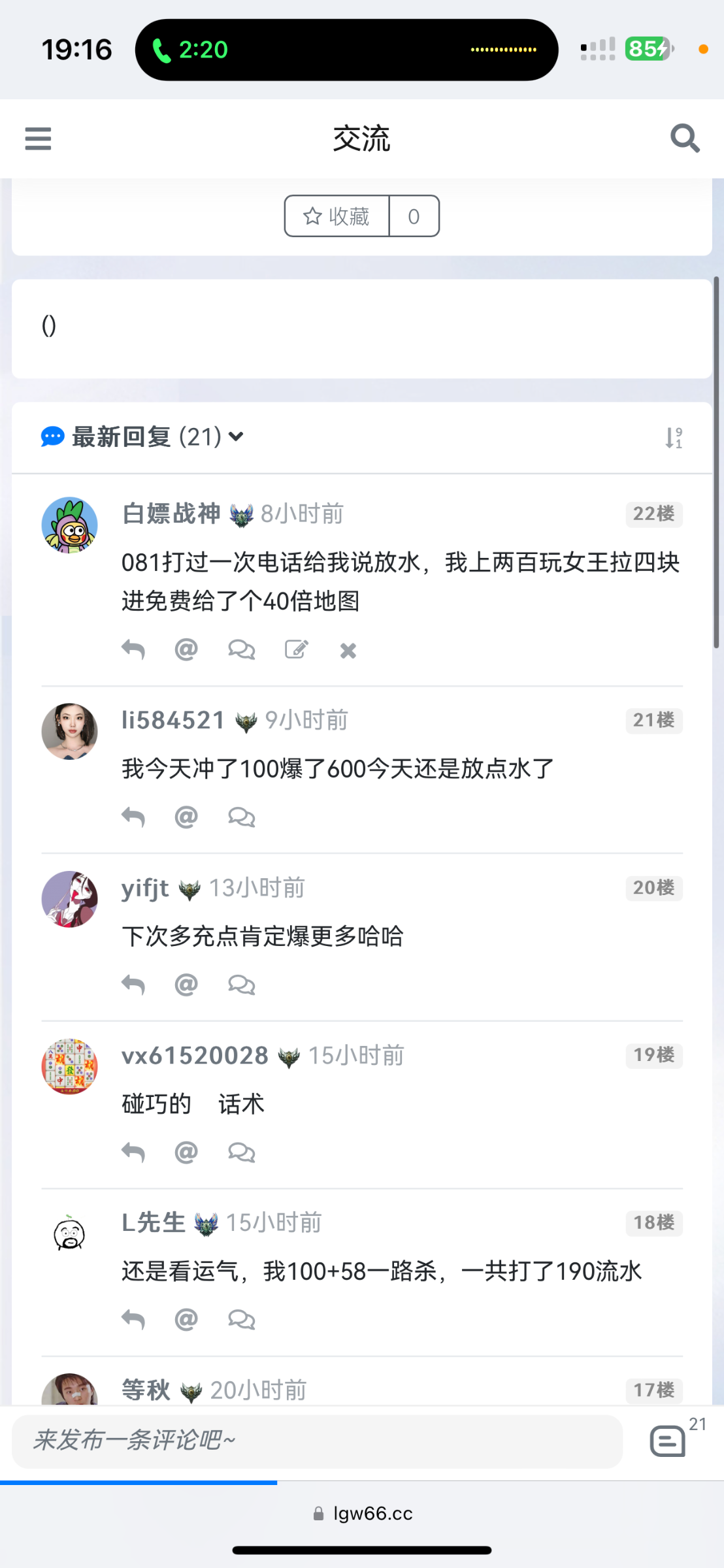Tap the 收藏 favorite button
The height and width of the screenshot is (1568, 724).
[337, 216]
